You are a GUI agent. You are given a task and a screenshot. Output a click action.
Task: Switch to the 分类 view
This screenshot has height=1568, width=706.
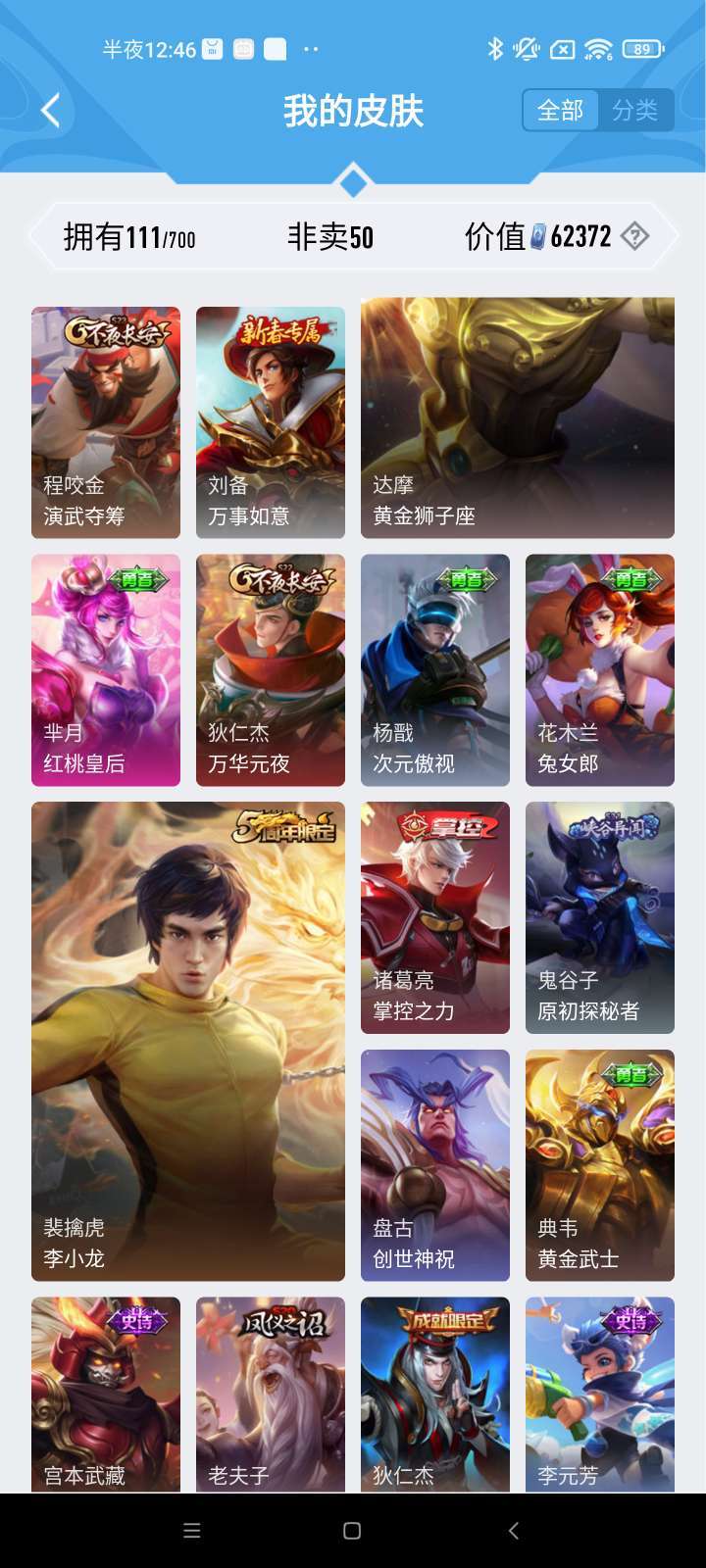(634, 110)
